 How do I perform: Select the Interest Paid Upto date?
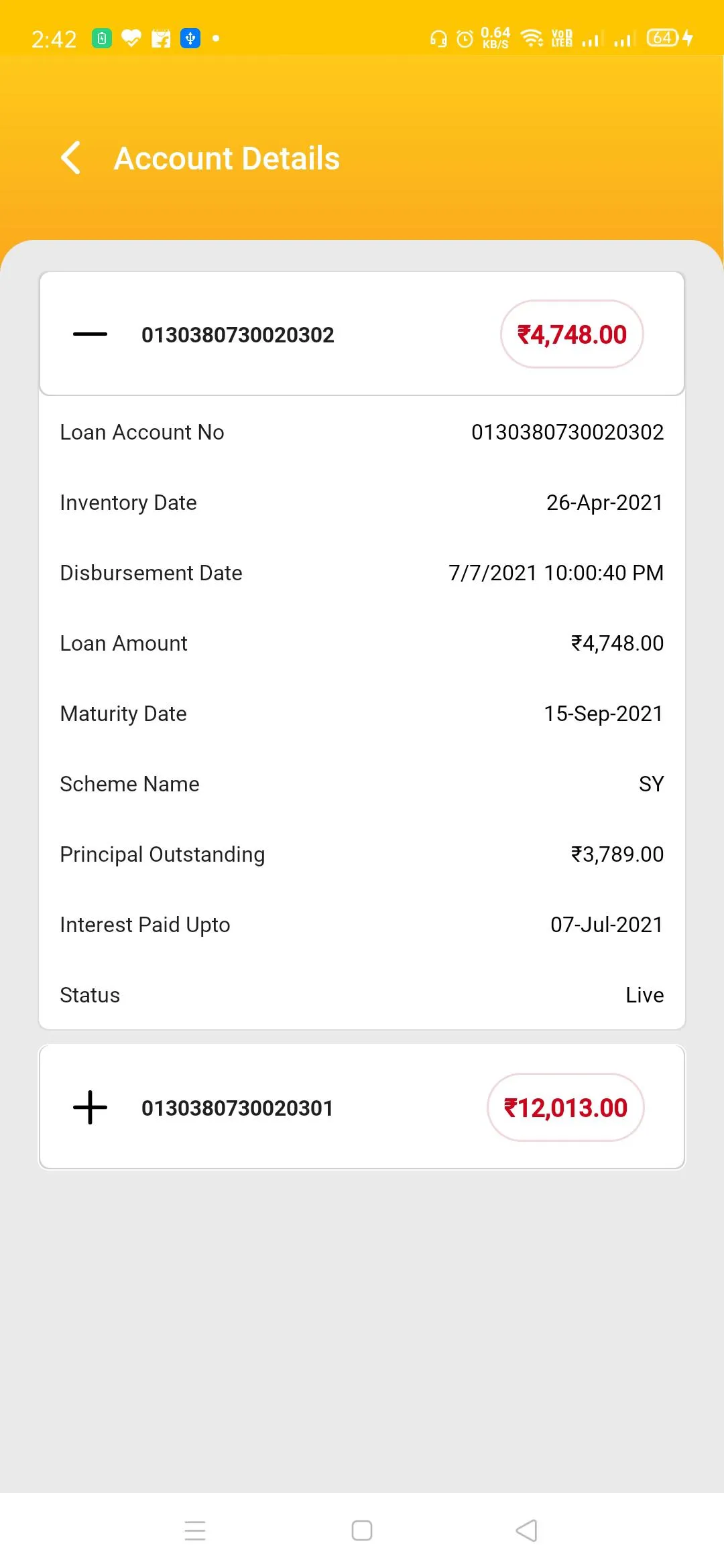point(605,924)
